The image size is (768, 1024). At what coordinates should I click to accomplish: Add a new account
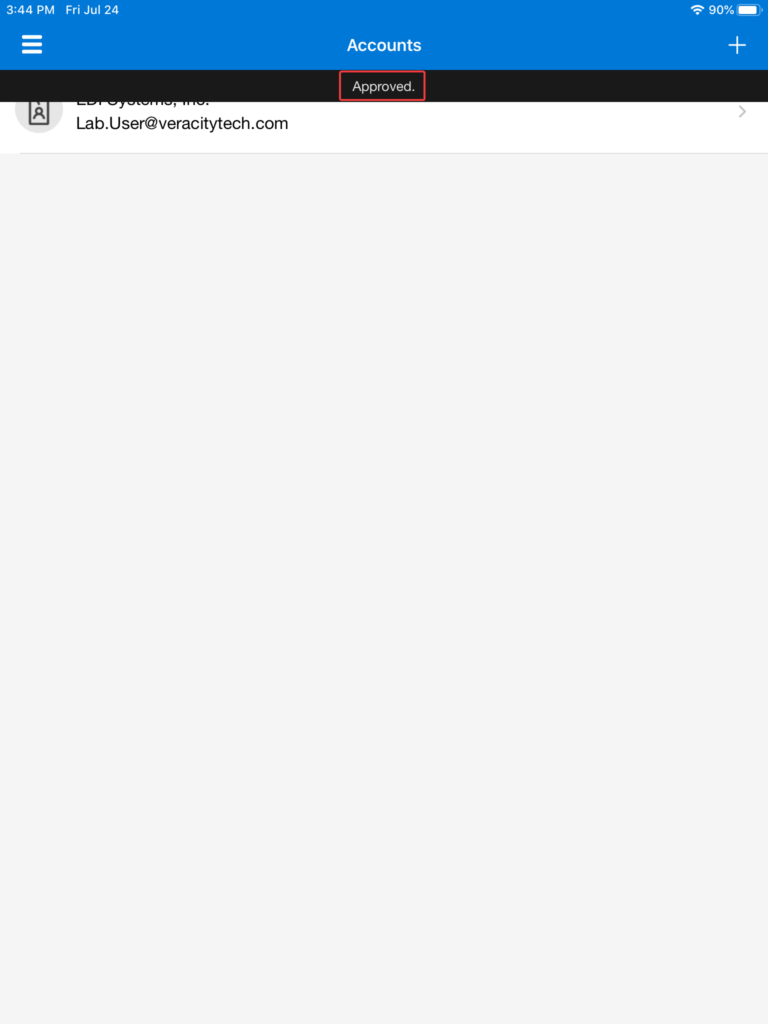737,45
